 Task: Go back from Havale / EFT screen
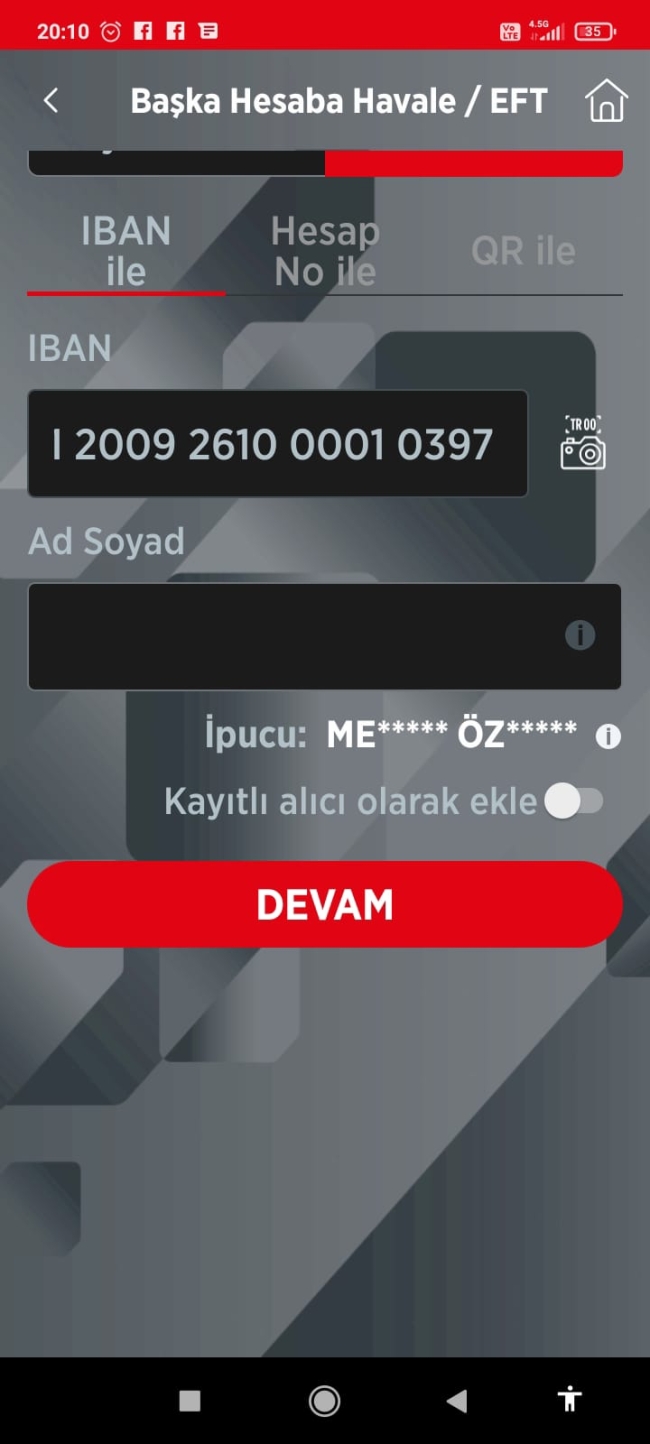51,100
